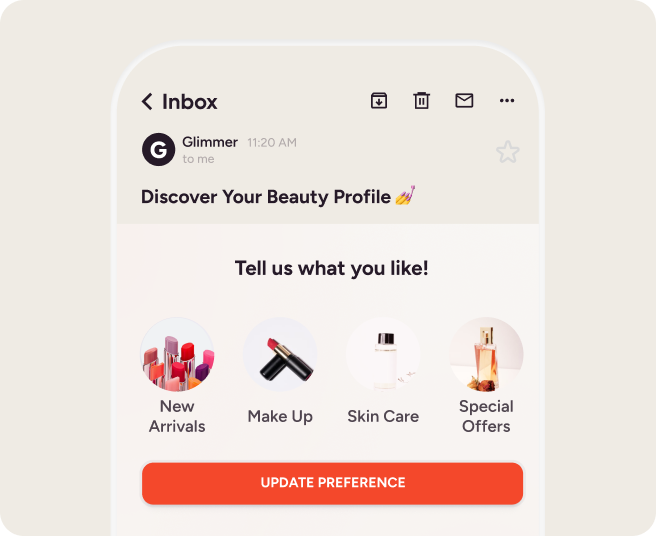Tap the Update Preference button
Image resolution: width=656 pixels, height=536 pixels.
332,483
